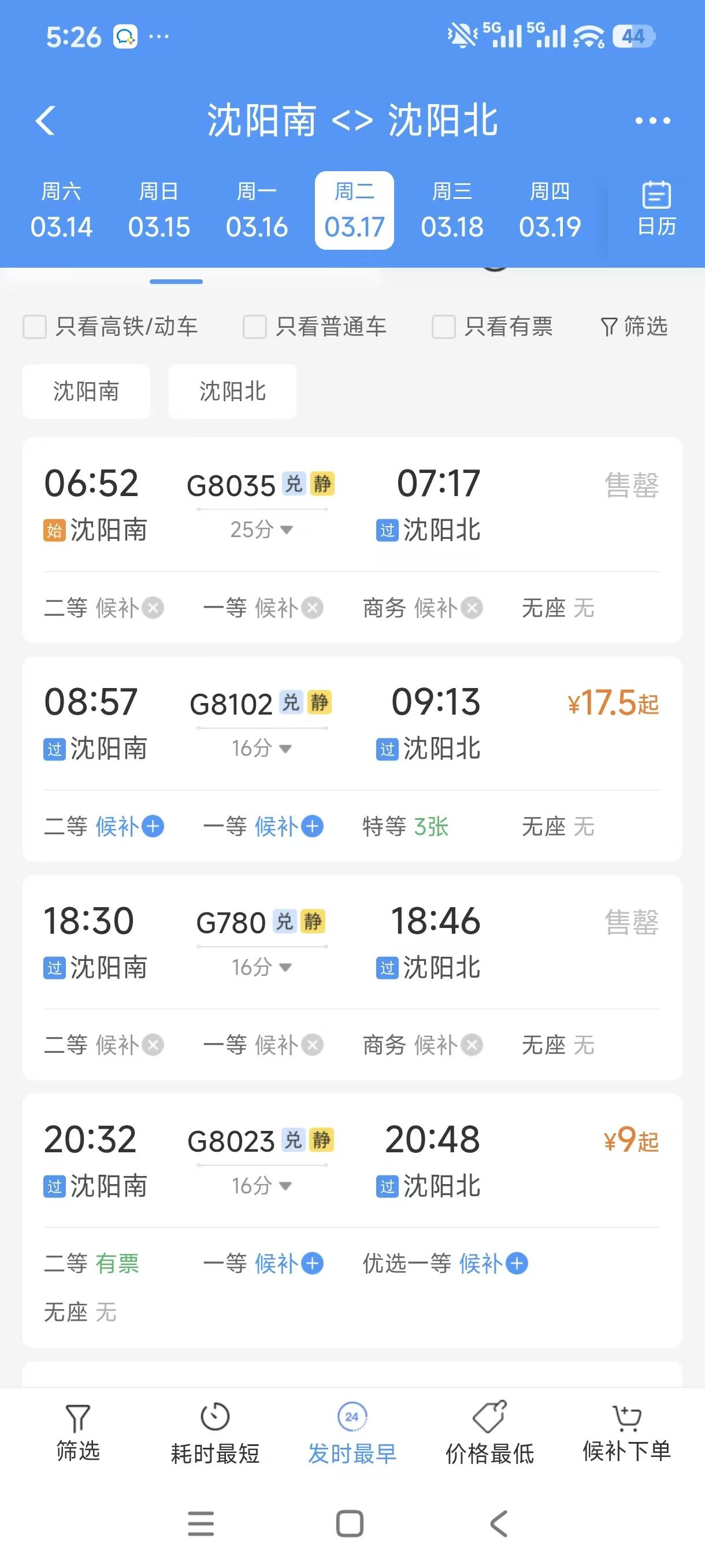705x1568 pixels.
Task: Open 候补下单 in the bottom bar
Action: coord(626,1434)
